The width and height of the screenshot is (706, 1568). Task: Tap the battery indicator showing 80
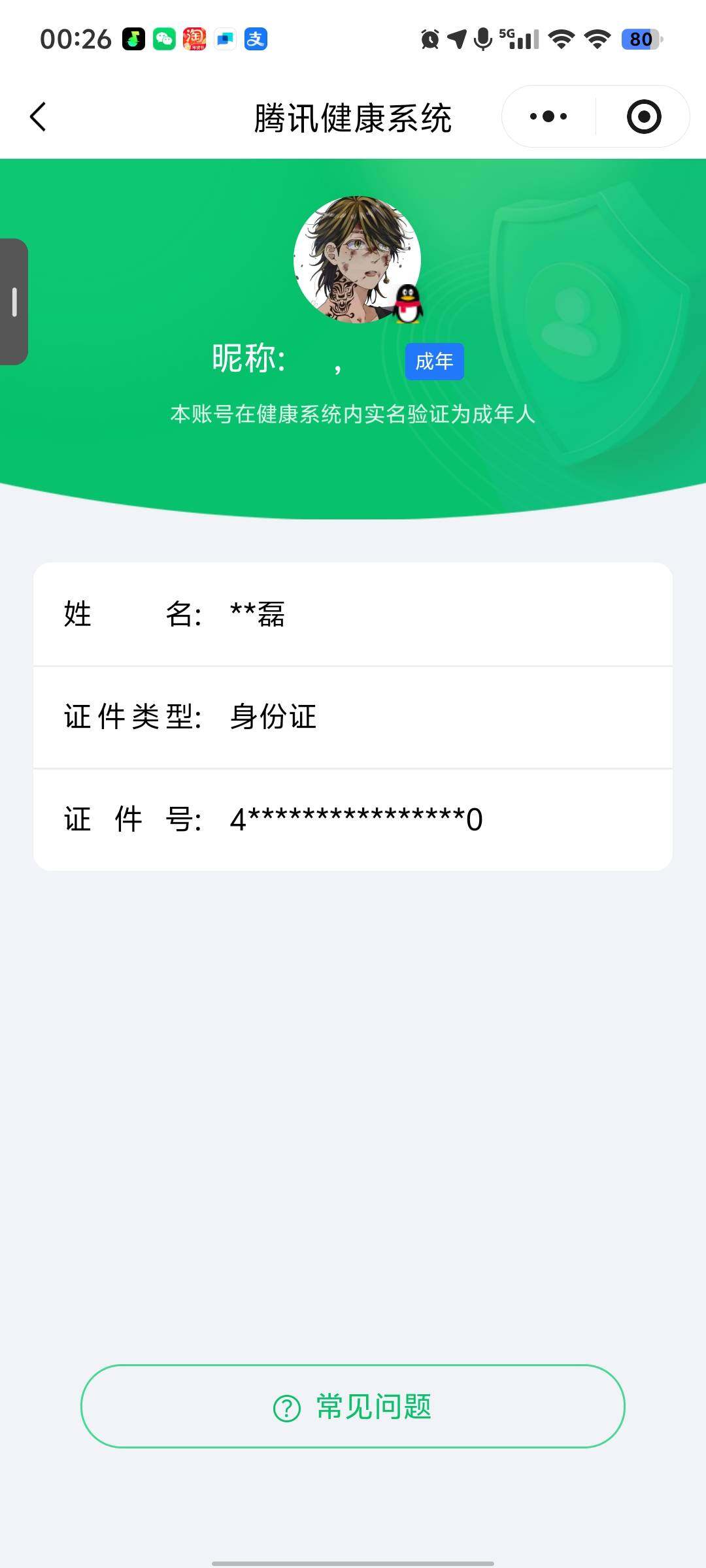tap(639, 39)
